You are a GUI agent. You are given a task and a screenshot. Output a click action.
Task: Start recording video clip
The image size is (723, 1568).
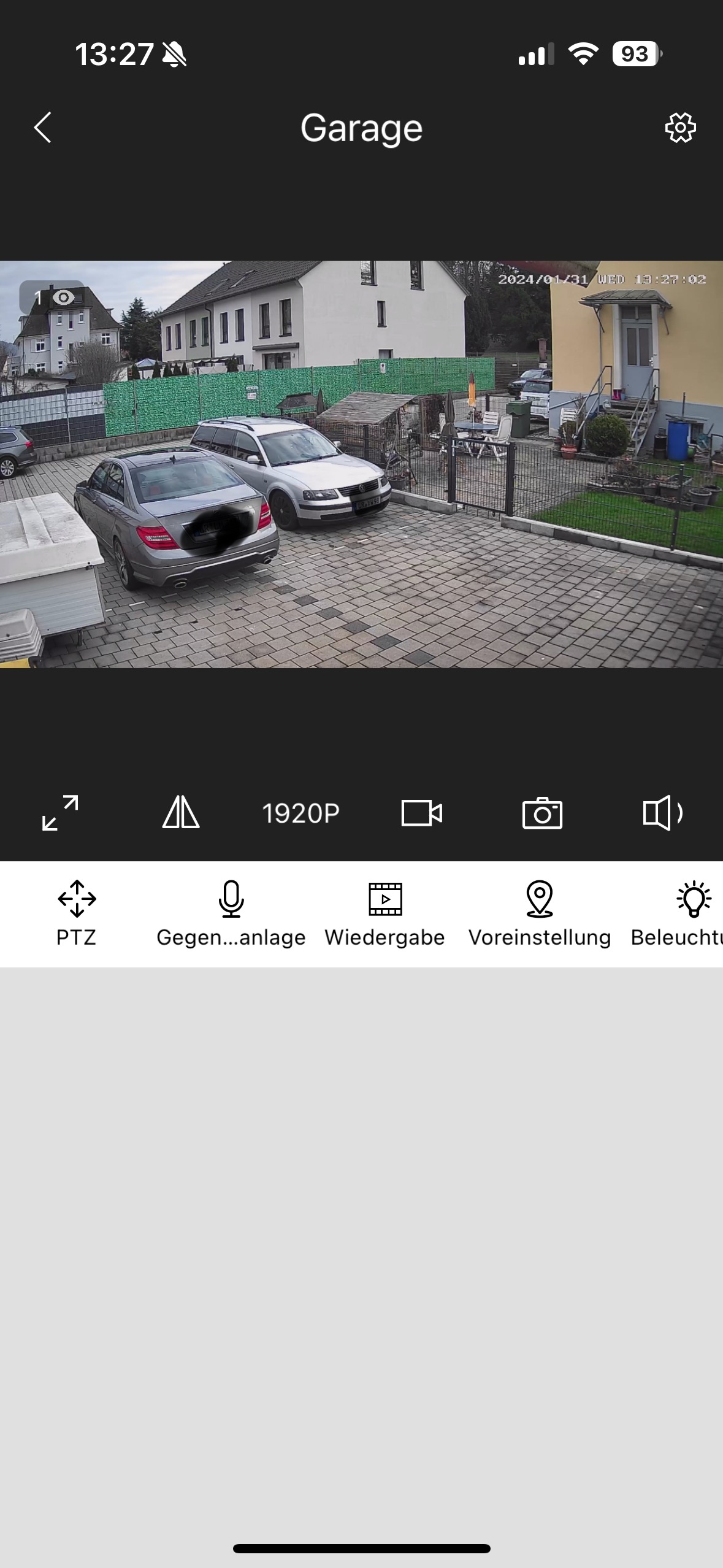(421, 813)
